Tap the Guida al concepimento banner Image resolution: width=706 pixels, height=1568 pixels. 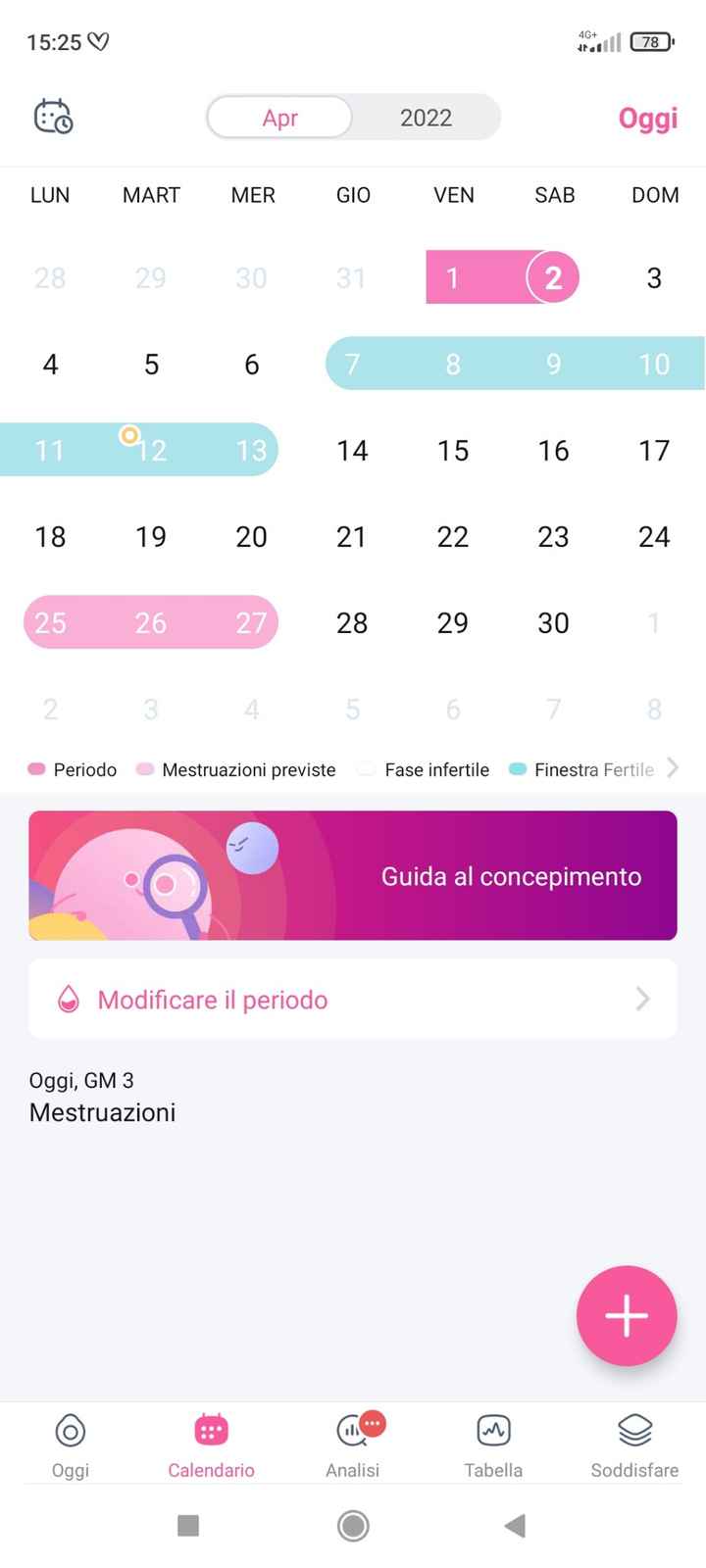click(x=353, y=875)
